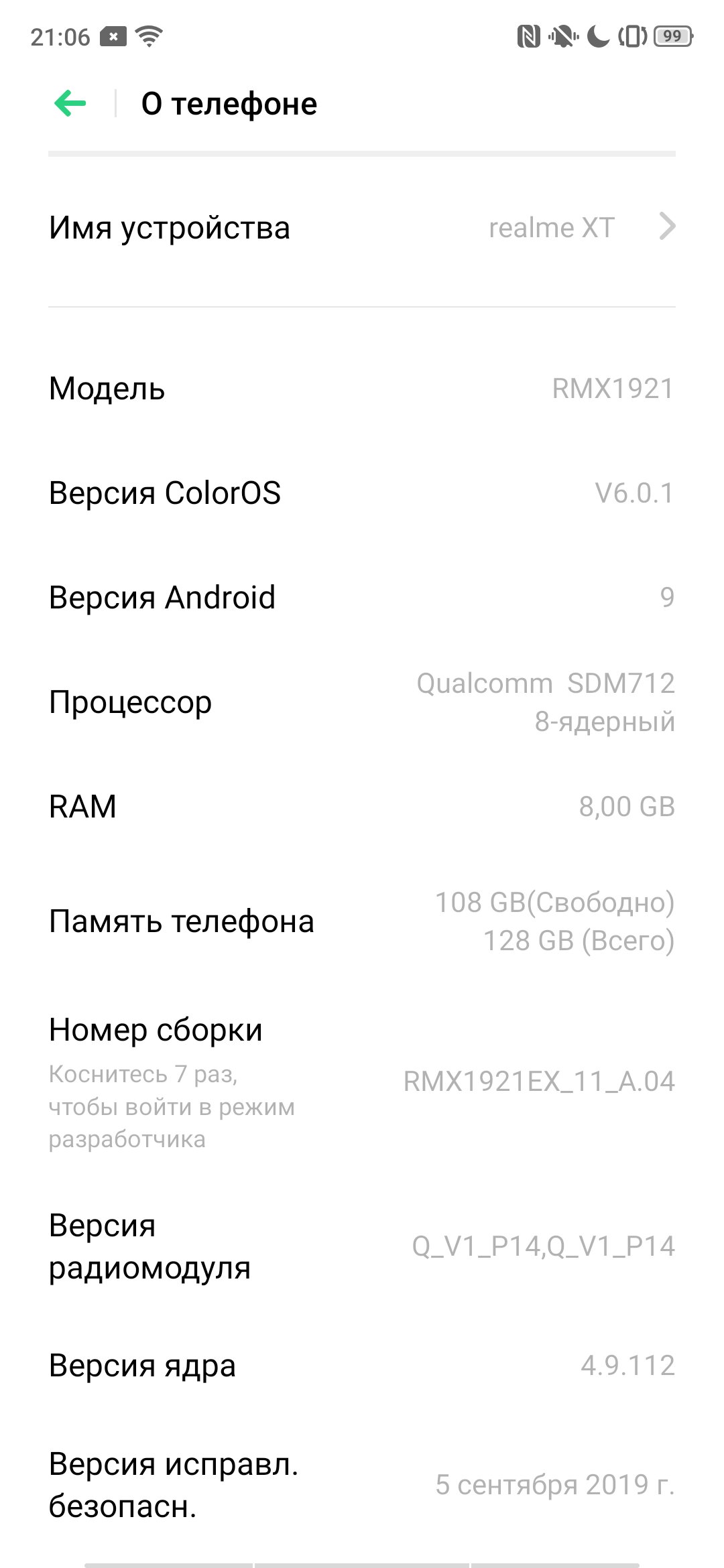
Task: Open the Имя устройства row
Action: point(362,228)
